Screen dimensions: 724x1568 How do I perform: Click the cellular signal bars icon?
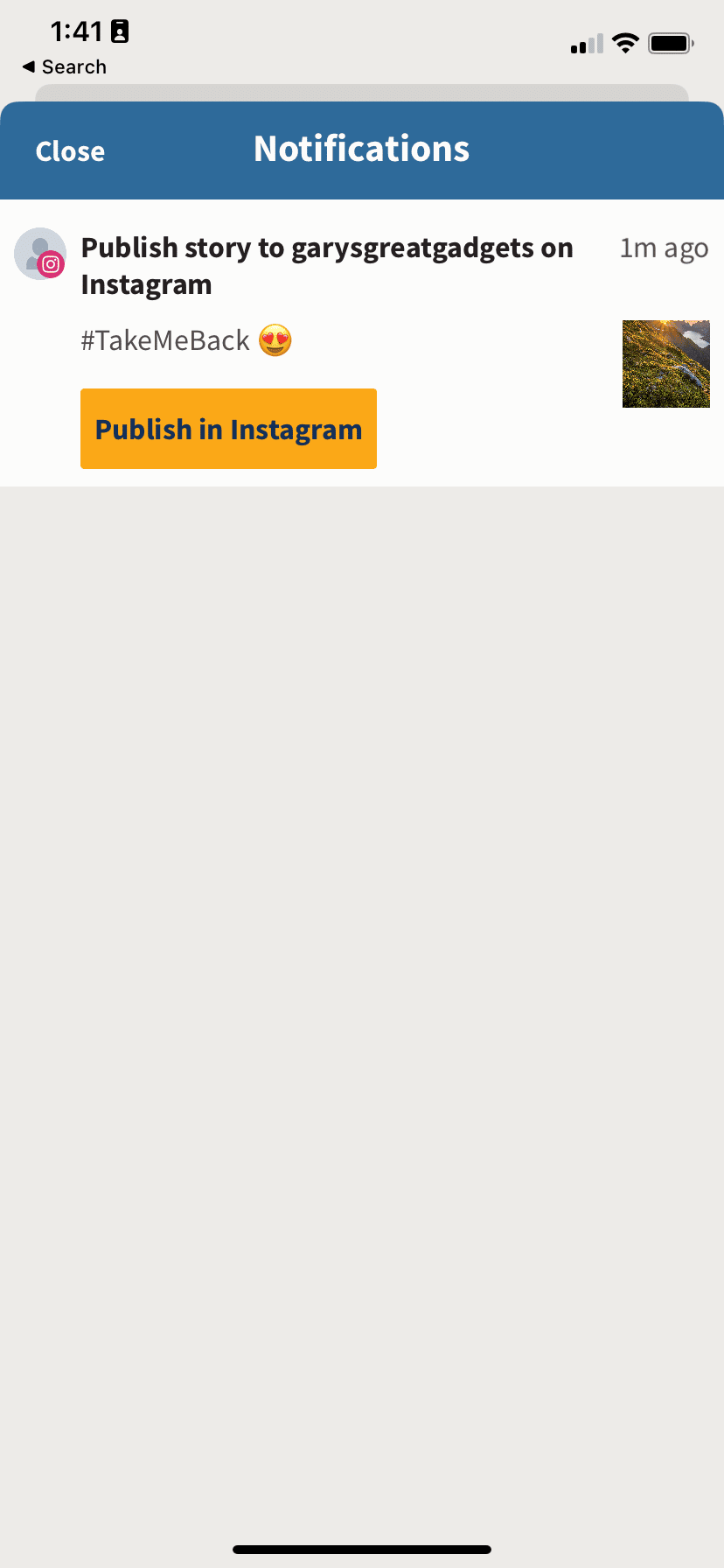click(585, 43)
